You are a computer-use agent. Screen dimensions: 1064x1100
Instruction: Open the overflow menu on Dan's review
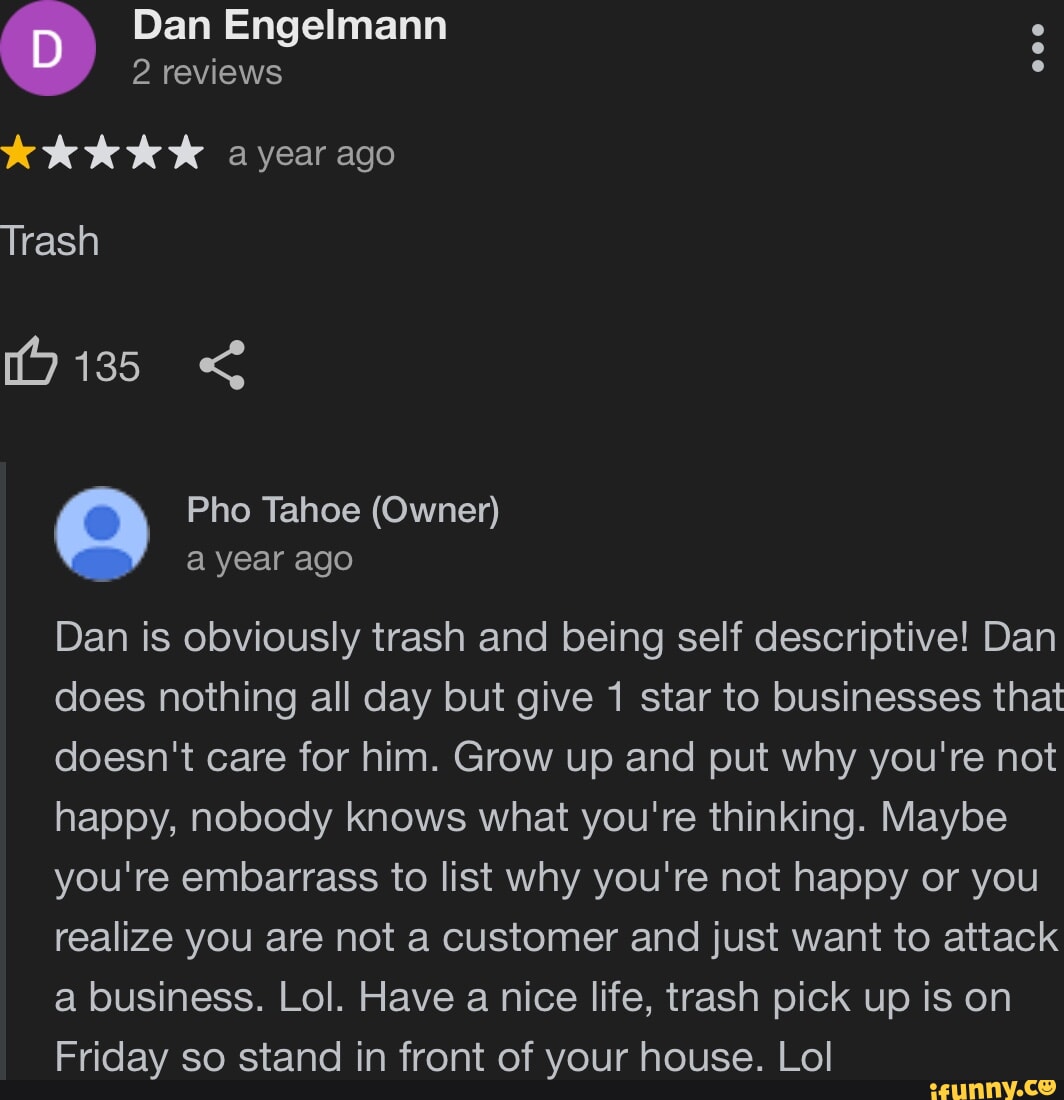[1037, 48]
